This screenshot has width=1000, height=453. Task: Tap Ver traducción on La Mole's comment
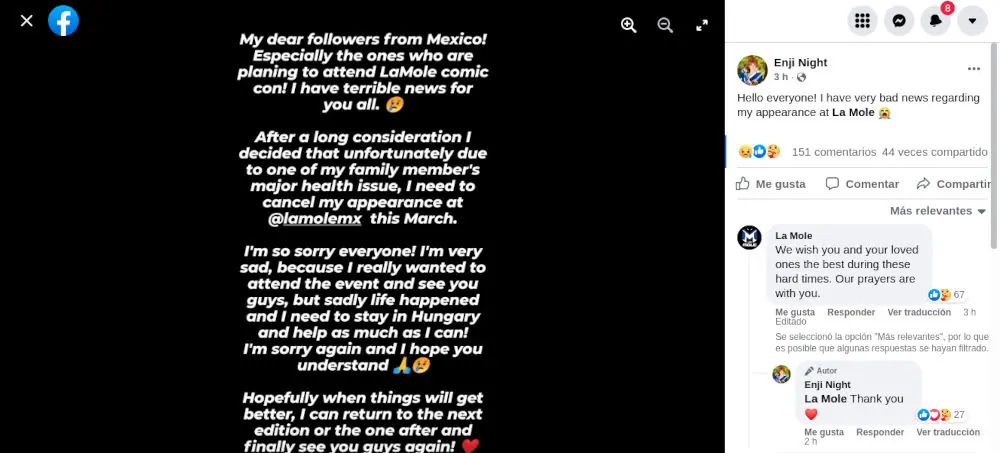(920, 312)
